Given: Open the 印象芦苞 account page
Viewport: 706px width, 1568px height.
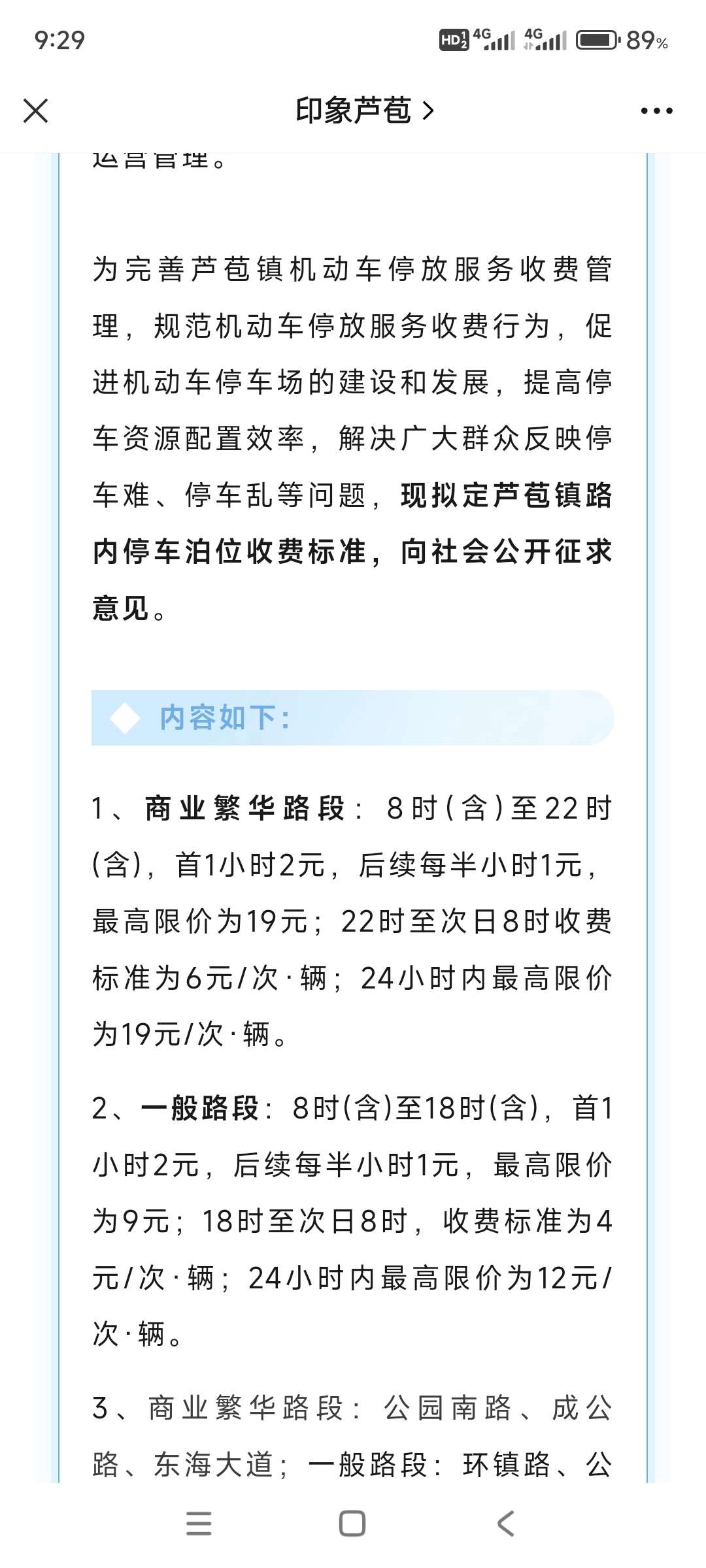Looking at the screenshot, I should coord(363,110).
